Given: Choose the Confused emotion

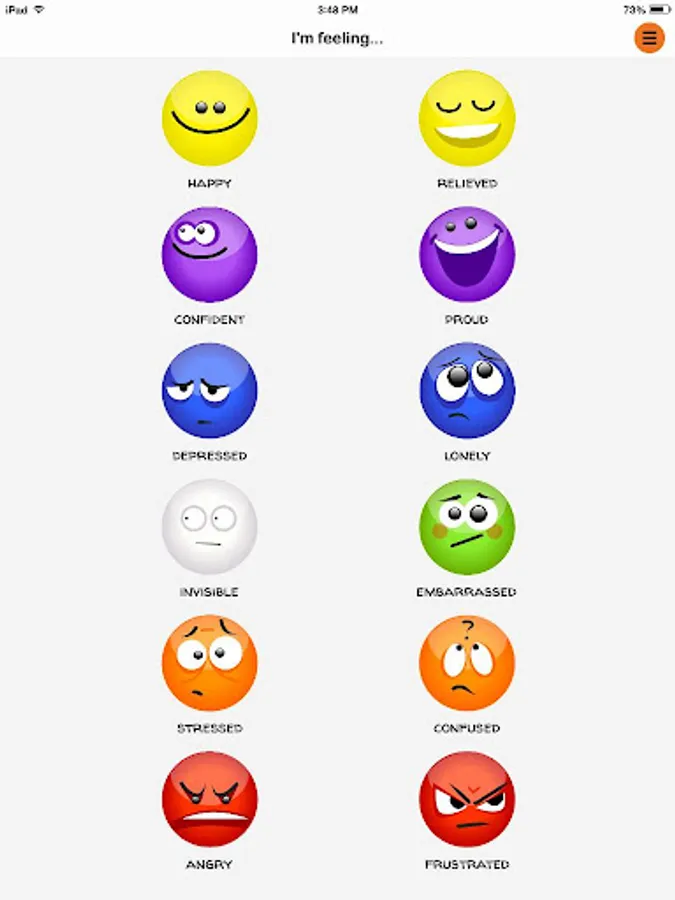Looking at the screenshot, I should coord(467,663).
